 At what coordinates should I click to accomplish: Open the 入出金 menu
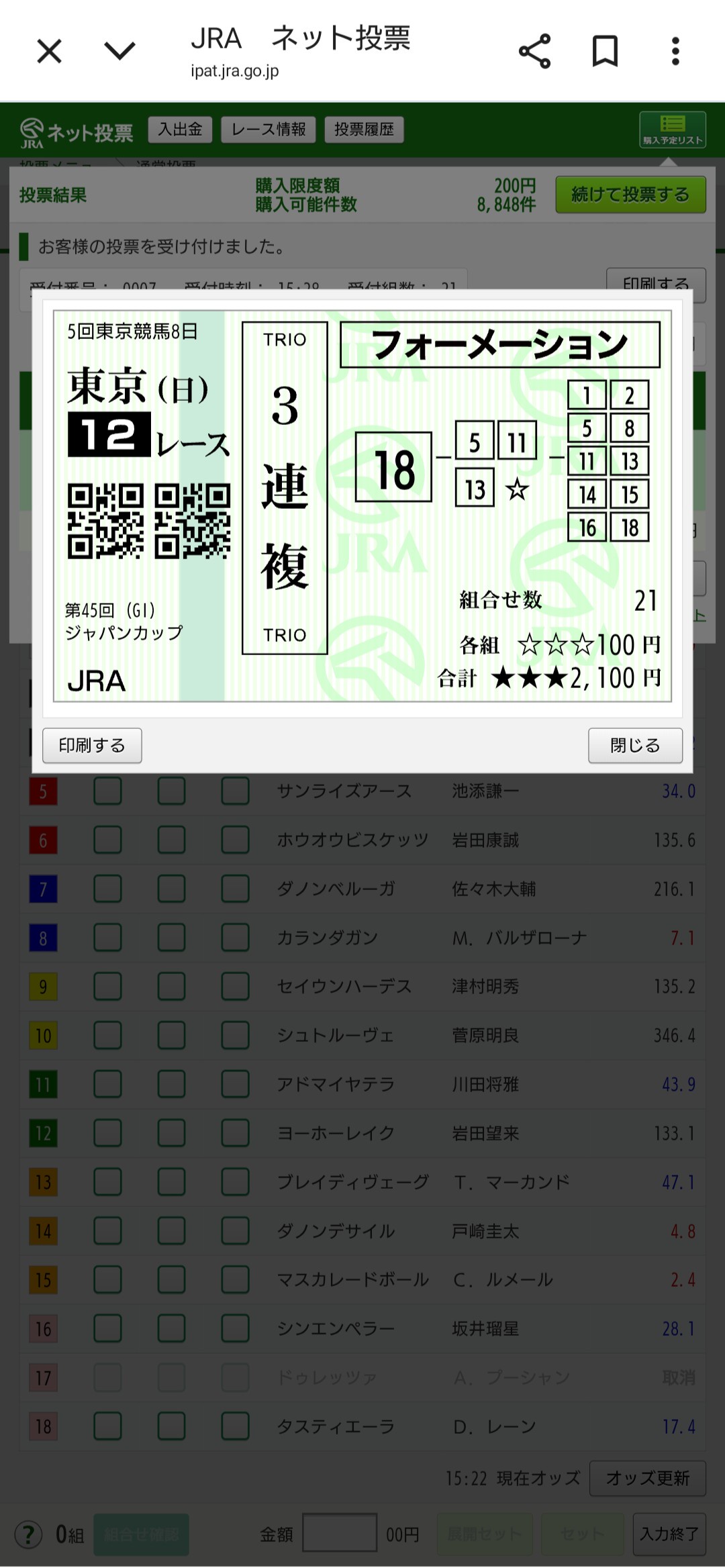pos(180,130)
